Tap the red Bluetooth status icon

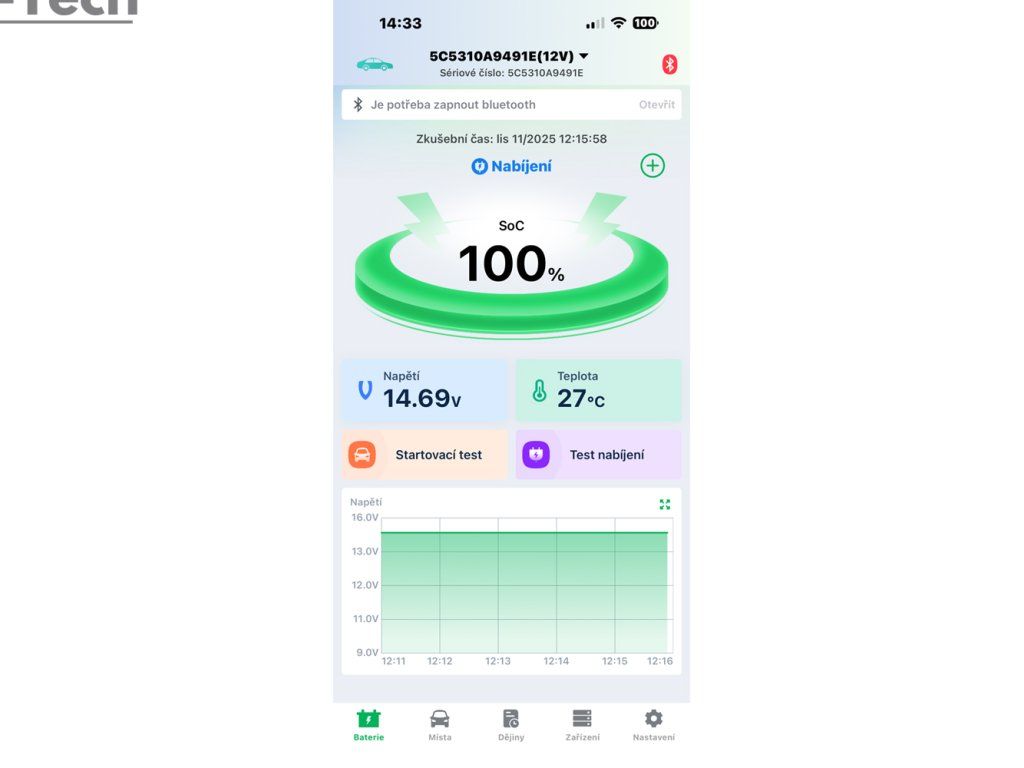click(669, 64)
